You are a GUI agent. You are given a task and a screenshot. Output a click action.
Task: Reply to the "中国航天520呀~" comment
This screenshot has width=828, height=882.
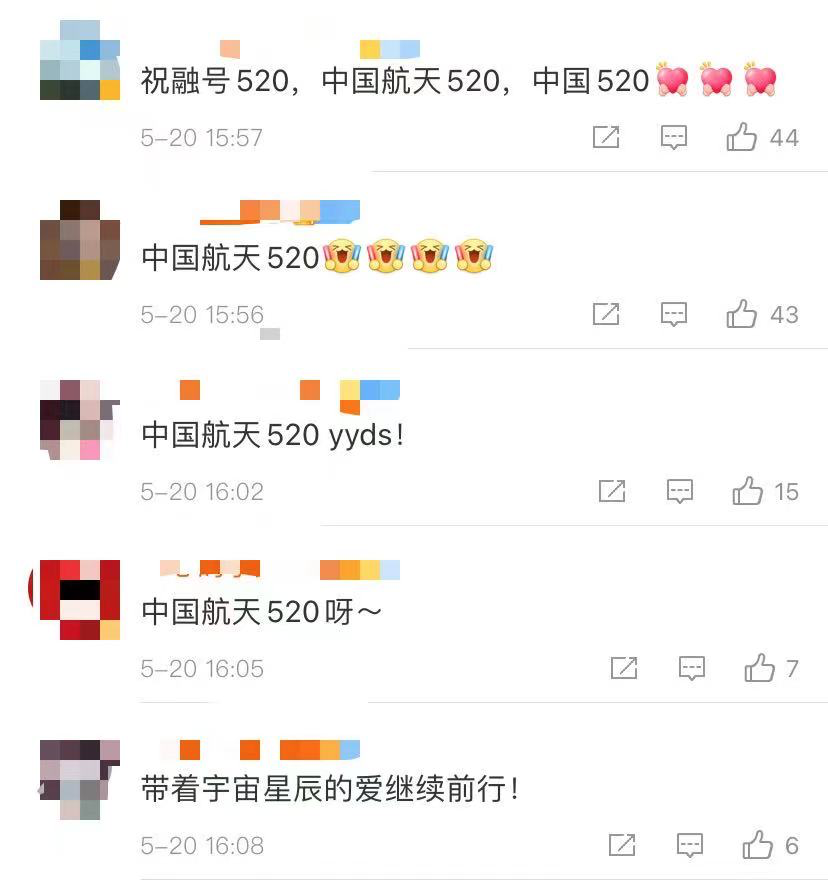(692, 668)
